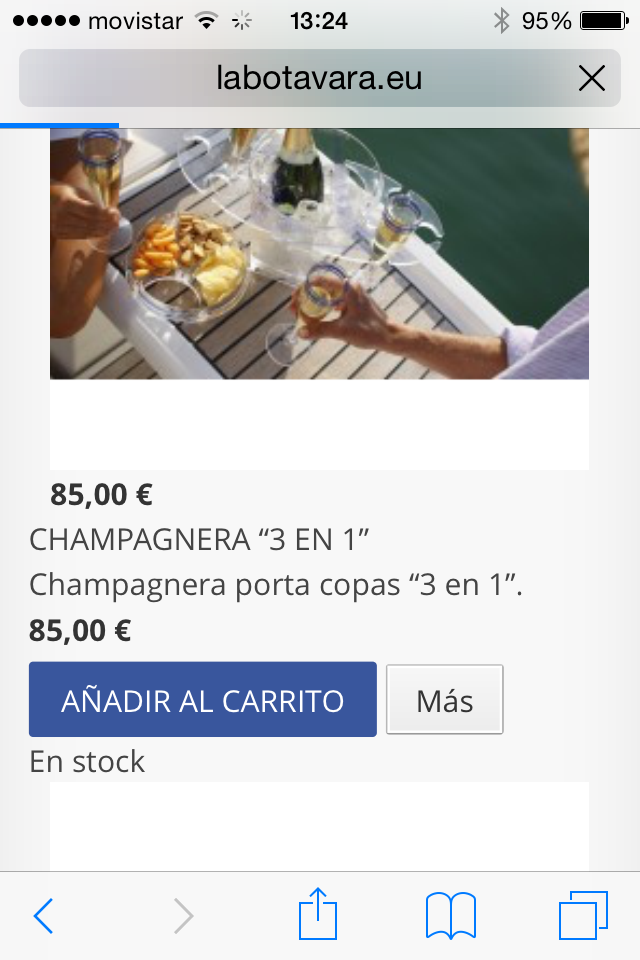Go back to the previous page

coord(43,915)
